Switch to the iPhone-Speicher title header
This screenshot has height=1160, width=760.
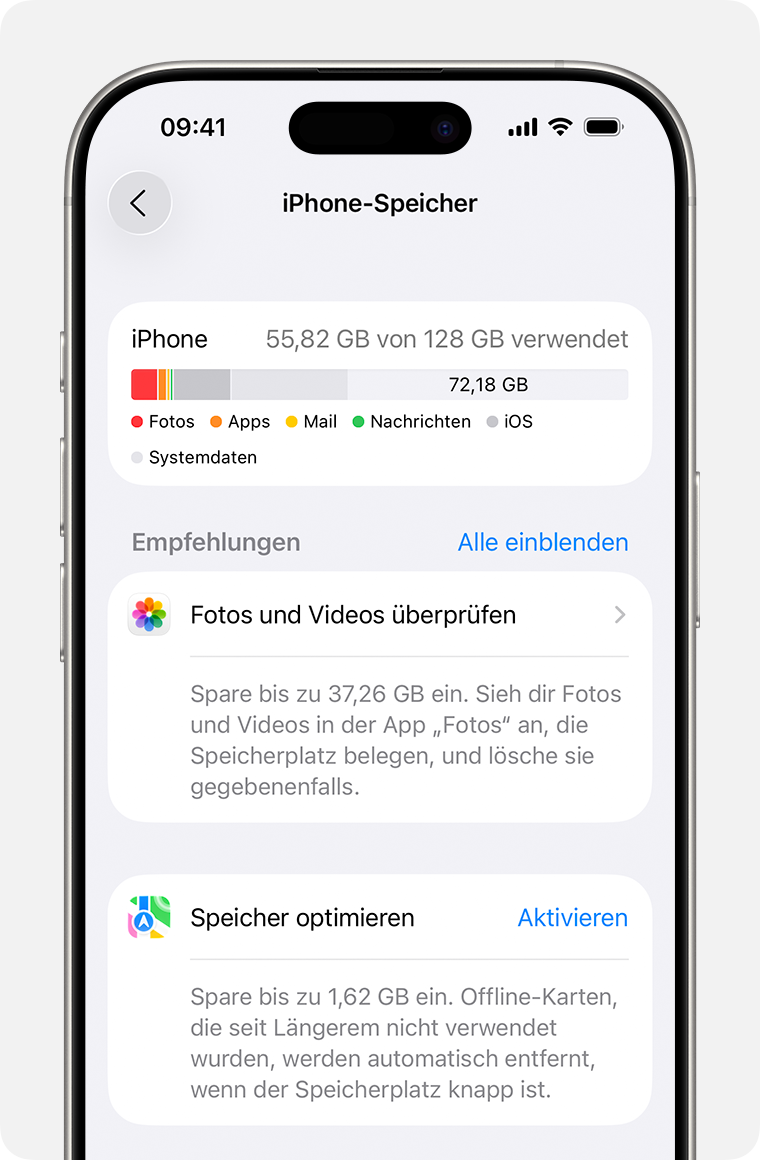pyautogui.click(x=379, y=203)
